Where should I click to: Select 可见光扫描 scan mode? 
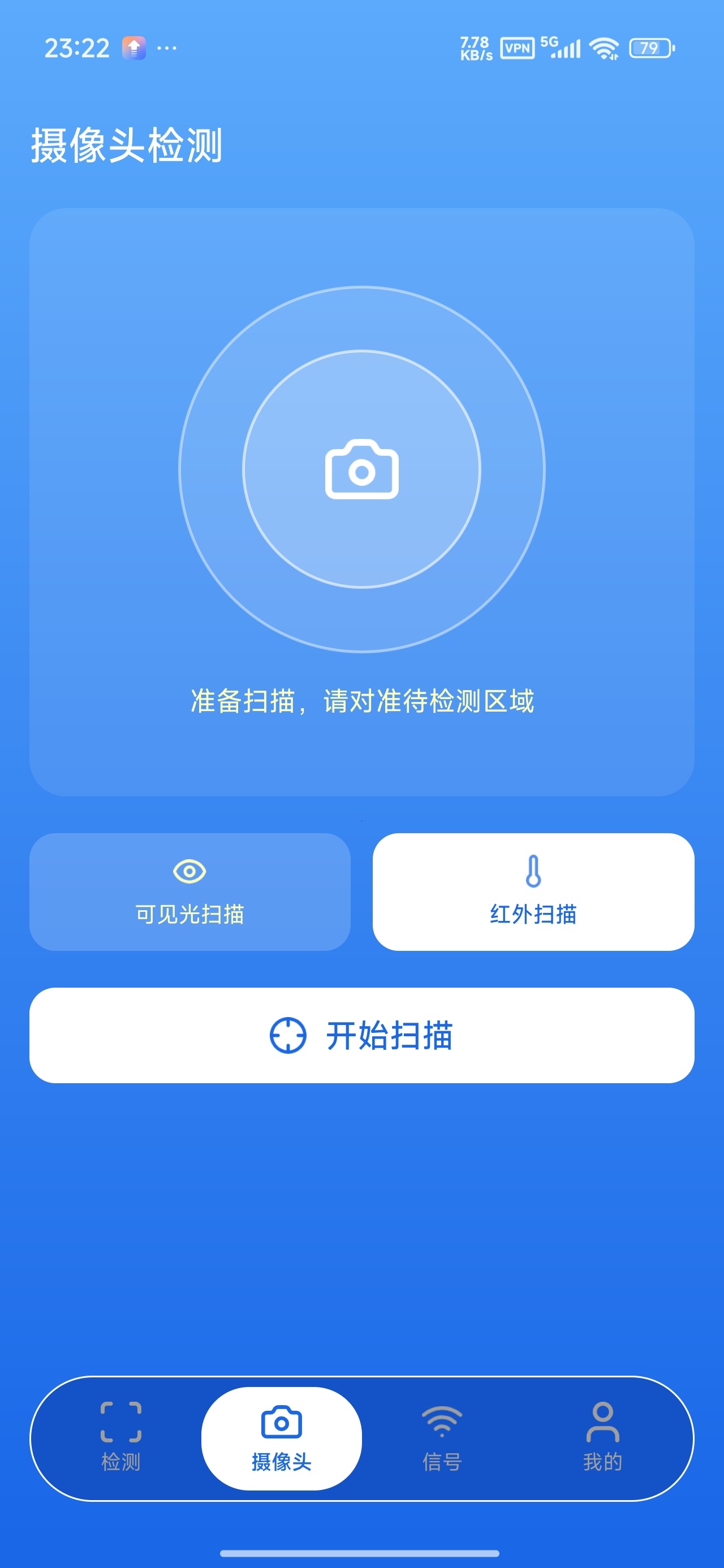(190, 891)
